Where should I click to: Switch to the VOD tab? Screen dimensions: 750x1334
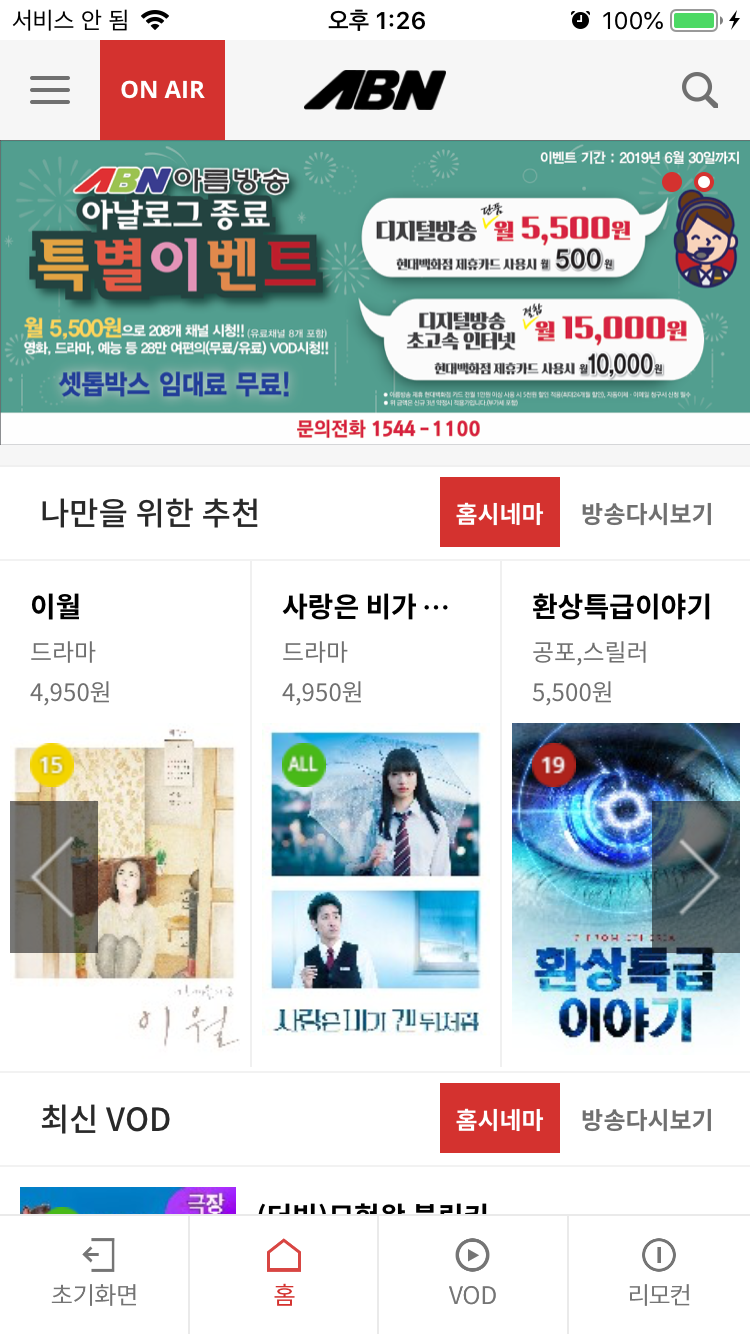click(472, 1274)
